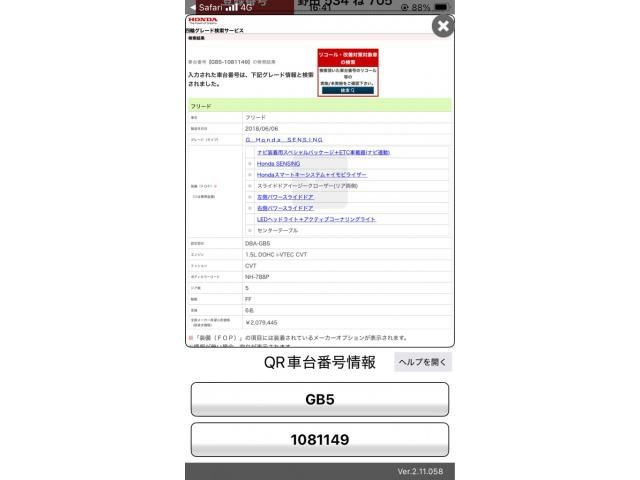Open the 右側パワースライドドア link
This screenshot has width=640, height=480.
tap(286, 208)
